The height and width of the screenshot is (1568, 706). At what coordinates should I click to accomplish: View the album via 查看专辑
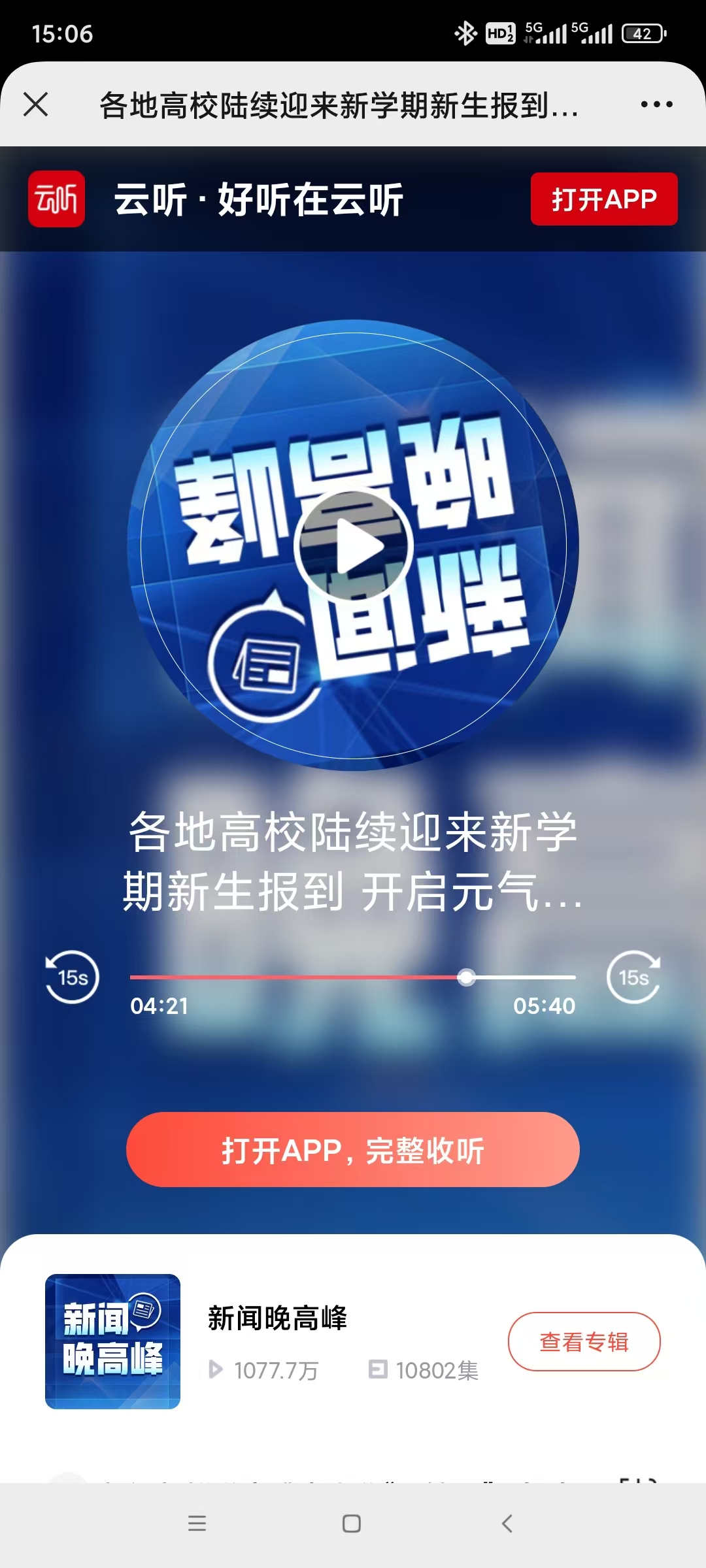(x=584, y=1341)
